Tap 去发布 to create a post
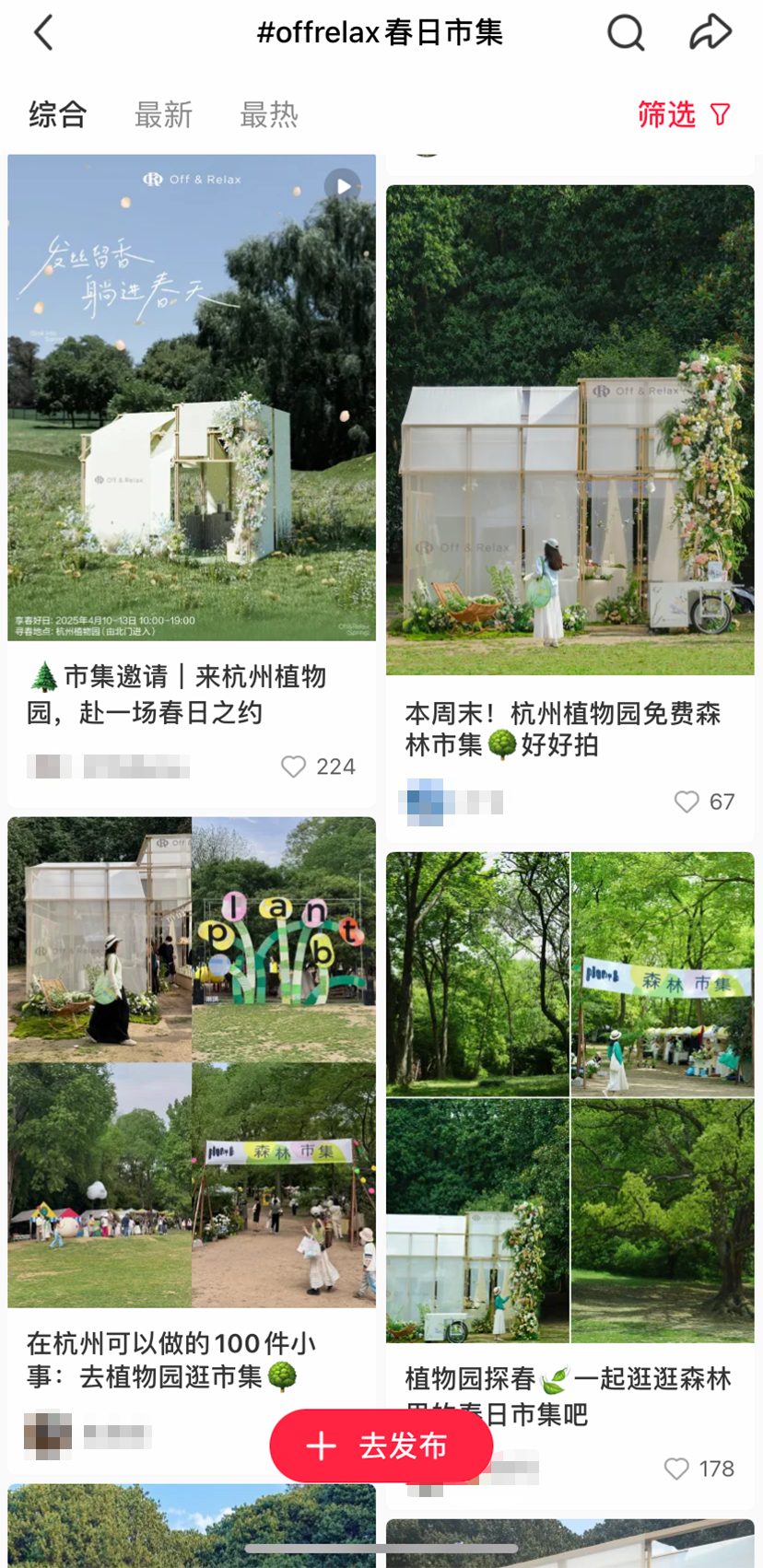The width and height of the screenshot is (763, 1568). click(381, 1445)
